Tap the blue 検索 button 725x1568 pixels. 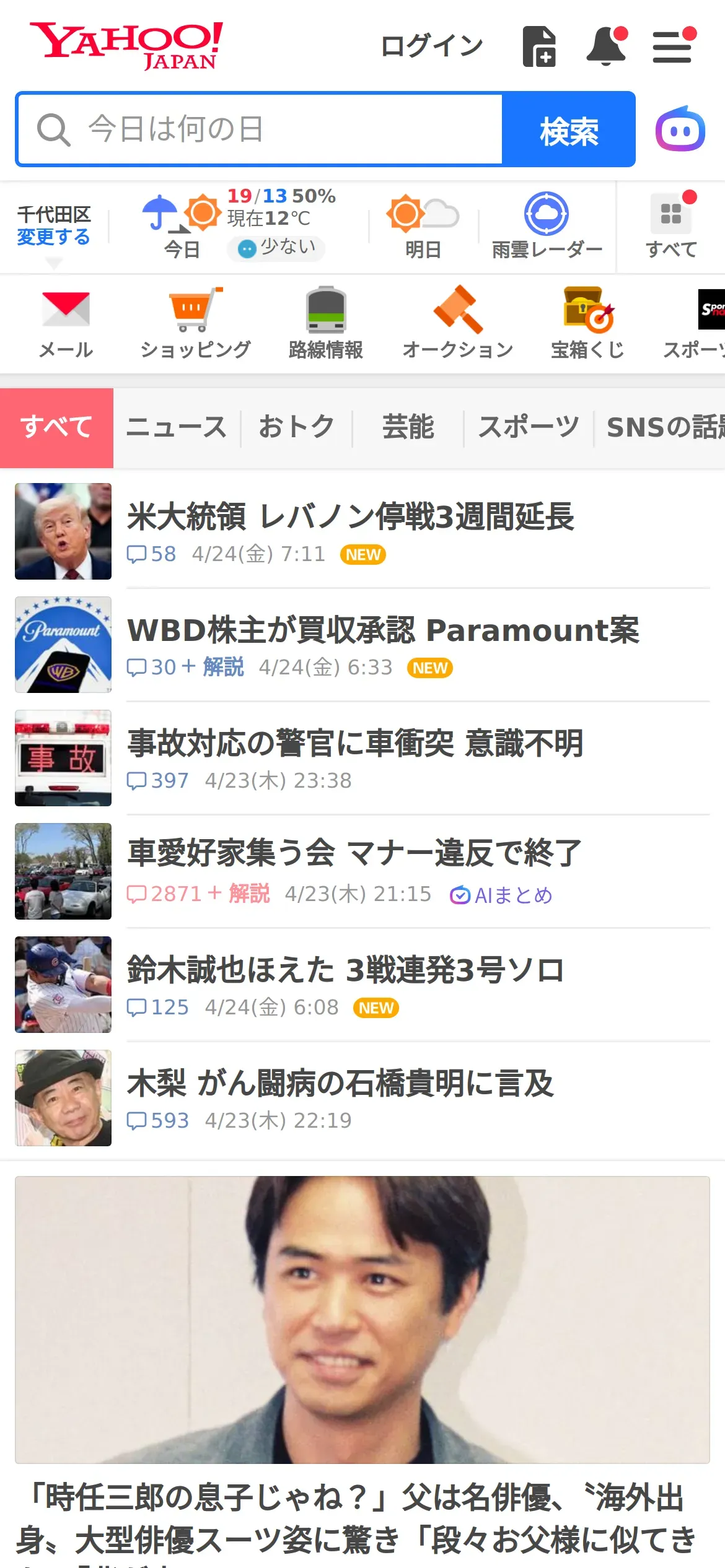pos(569,129)
